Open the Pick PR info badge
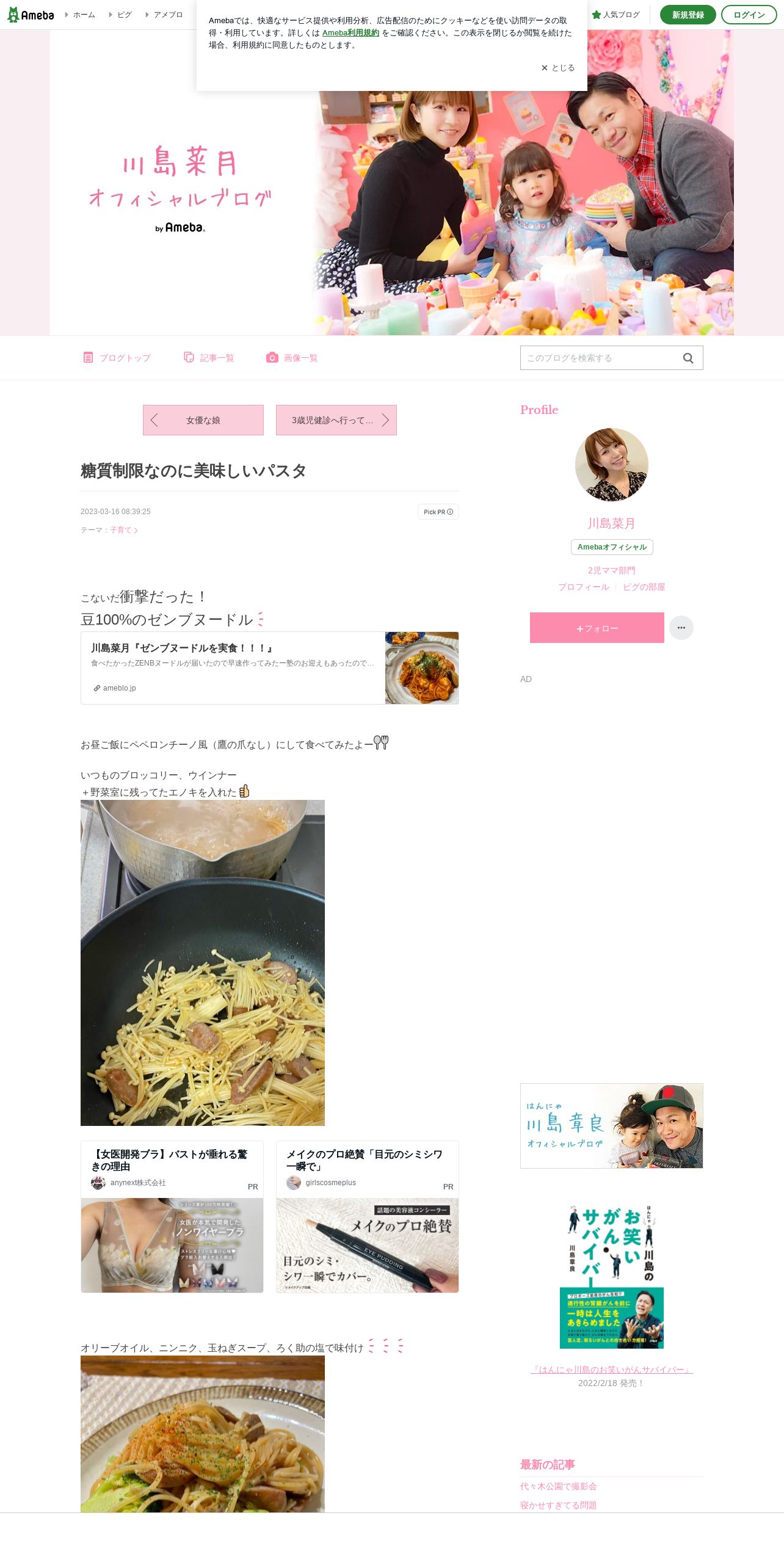 [x=438, y=512]
